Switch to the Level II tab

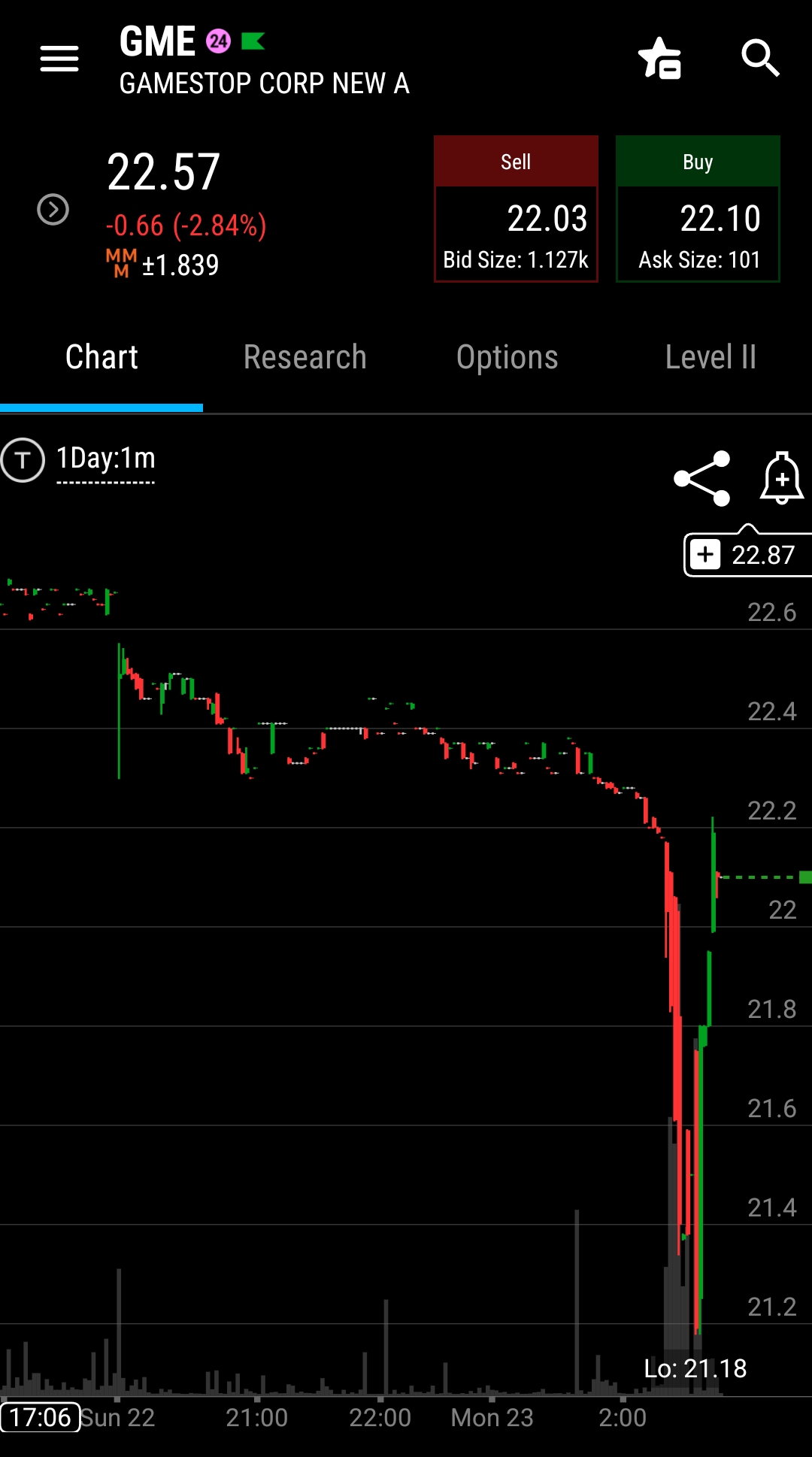[710, 357]
